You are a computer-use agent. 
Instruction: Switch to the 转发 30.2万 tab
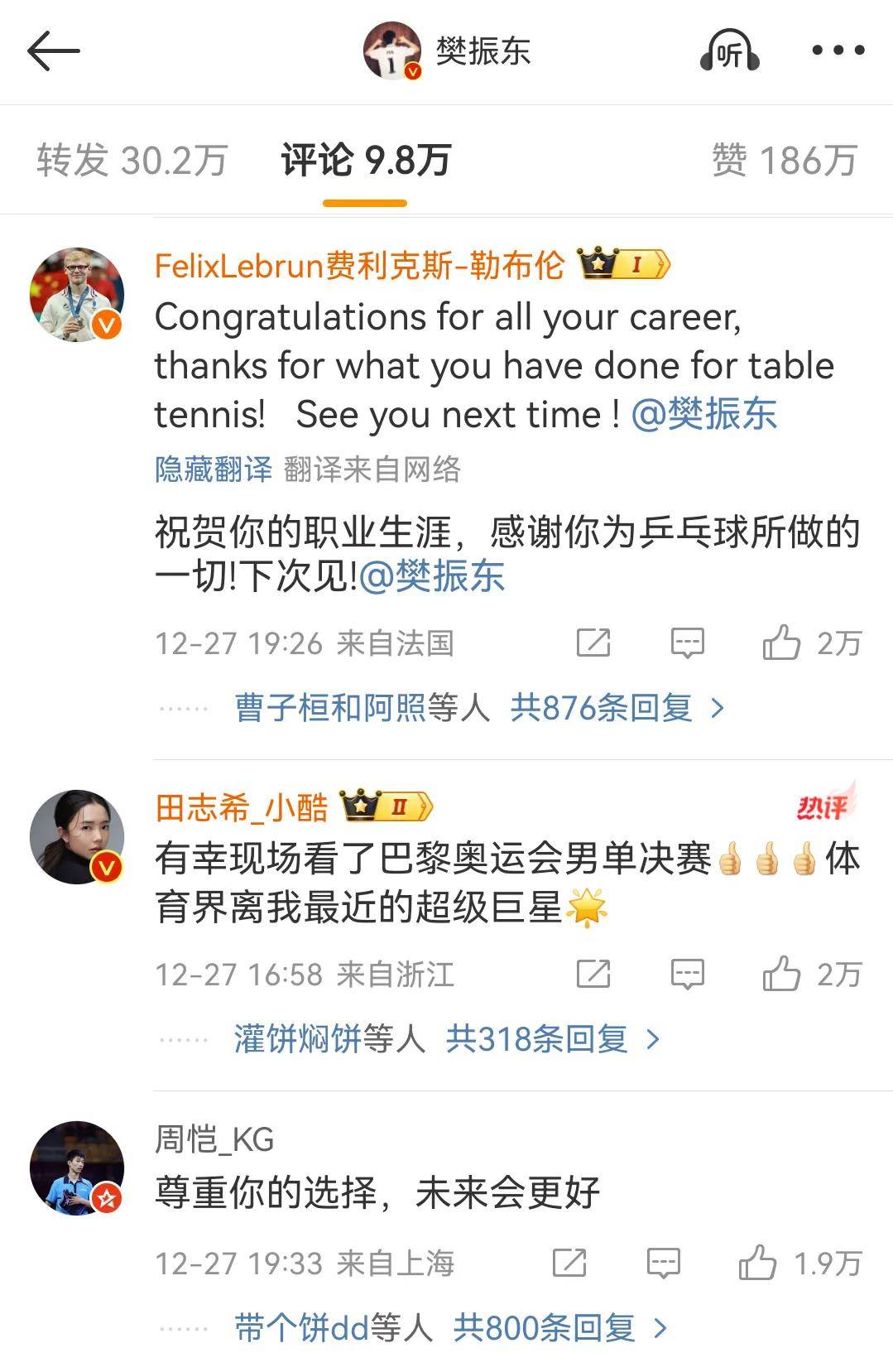[132, 160]
